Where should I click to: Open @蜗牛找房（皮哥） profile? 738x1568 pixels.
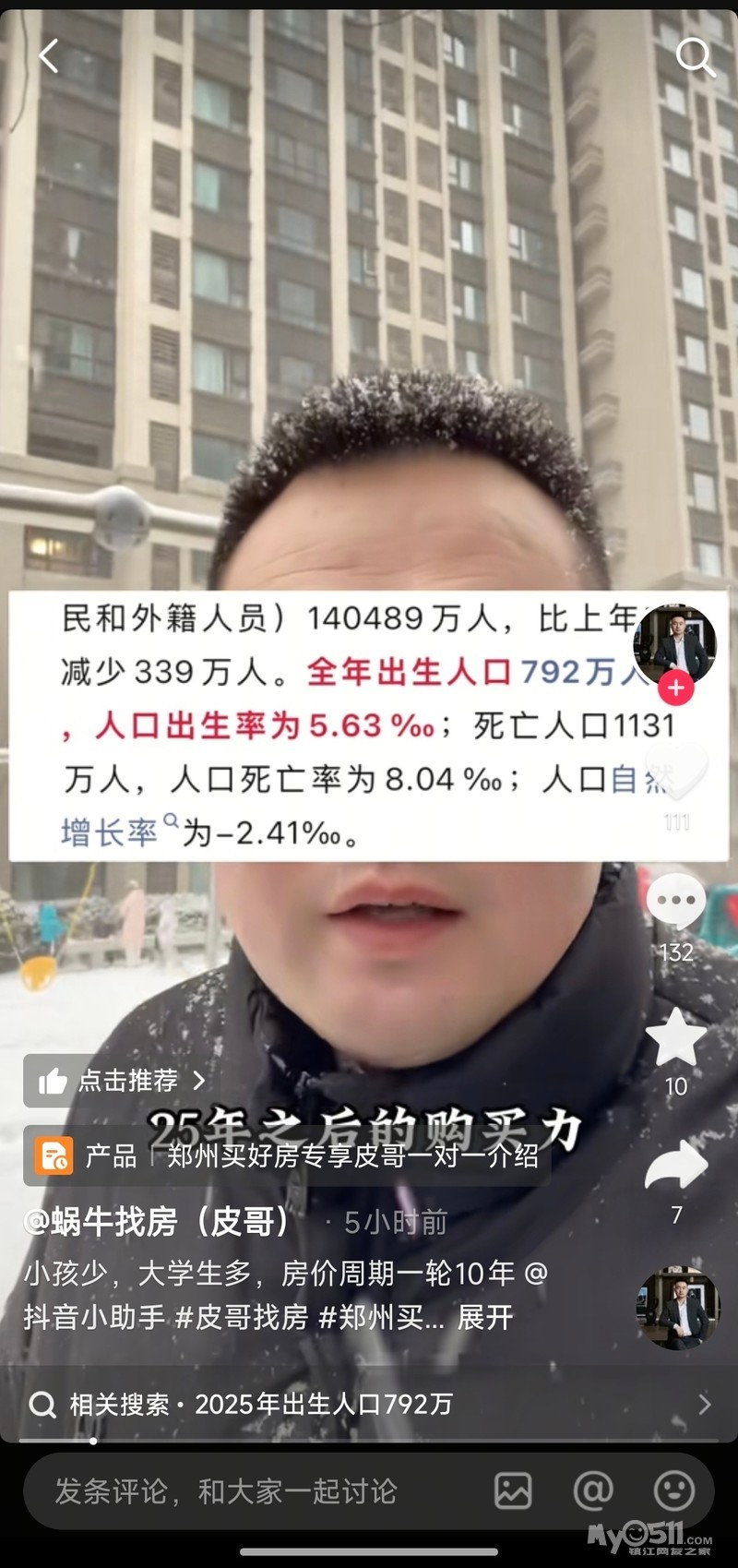[157, 1222]
